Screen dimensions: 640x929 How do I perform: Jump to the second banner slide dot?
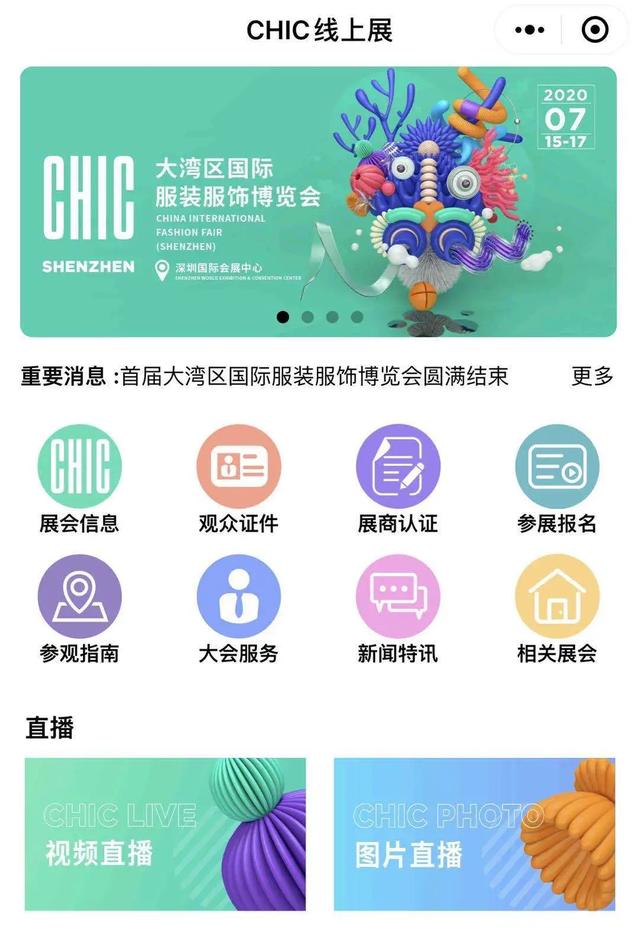(308, 317)
